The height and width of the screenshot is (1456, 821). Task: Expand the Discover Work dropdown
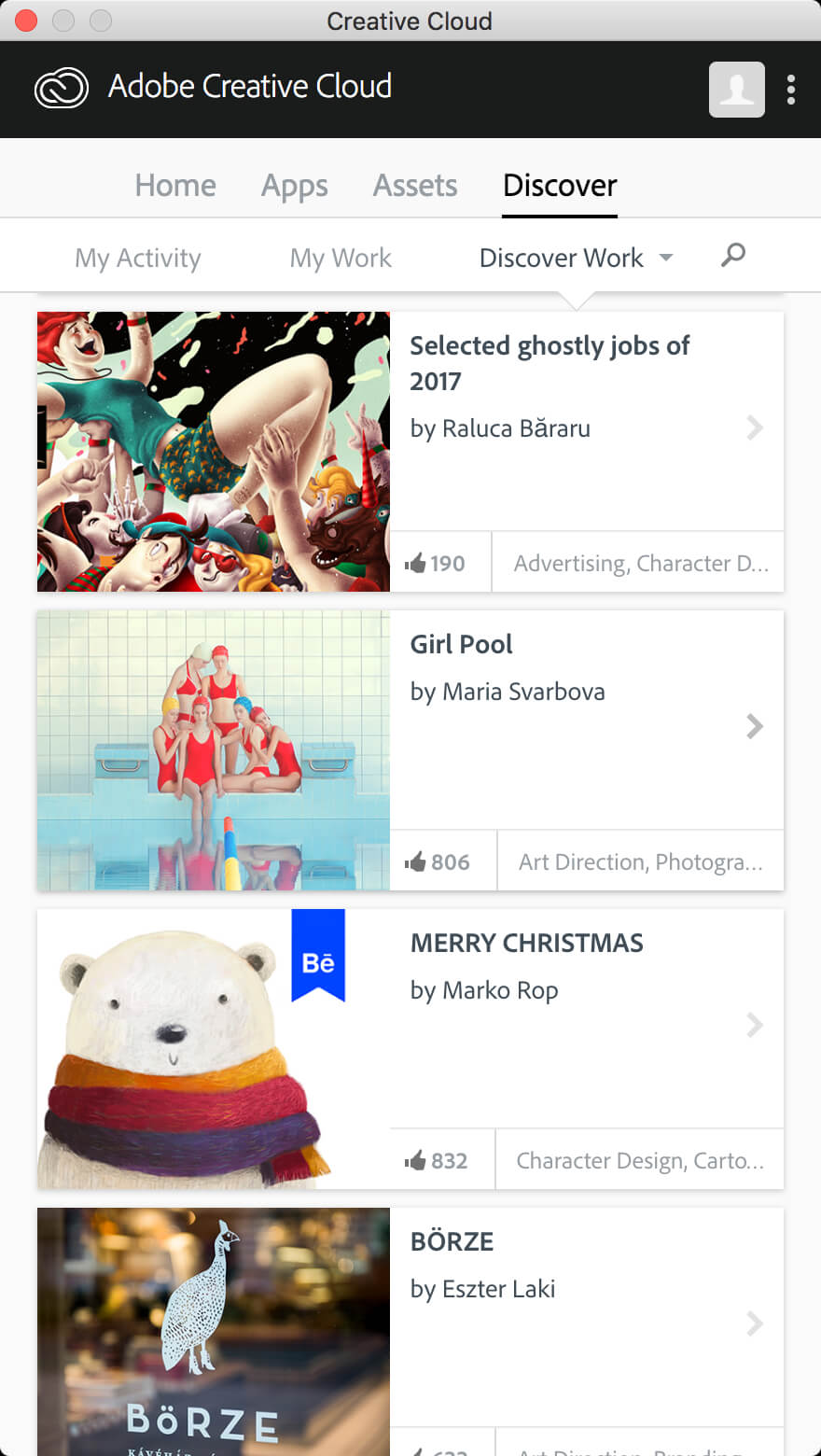click(x=576, y=258)
